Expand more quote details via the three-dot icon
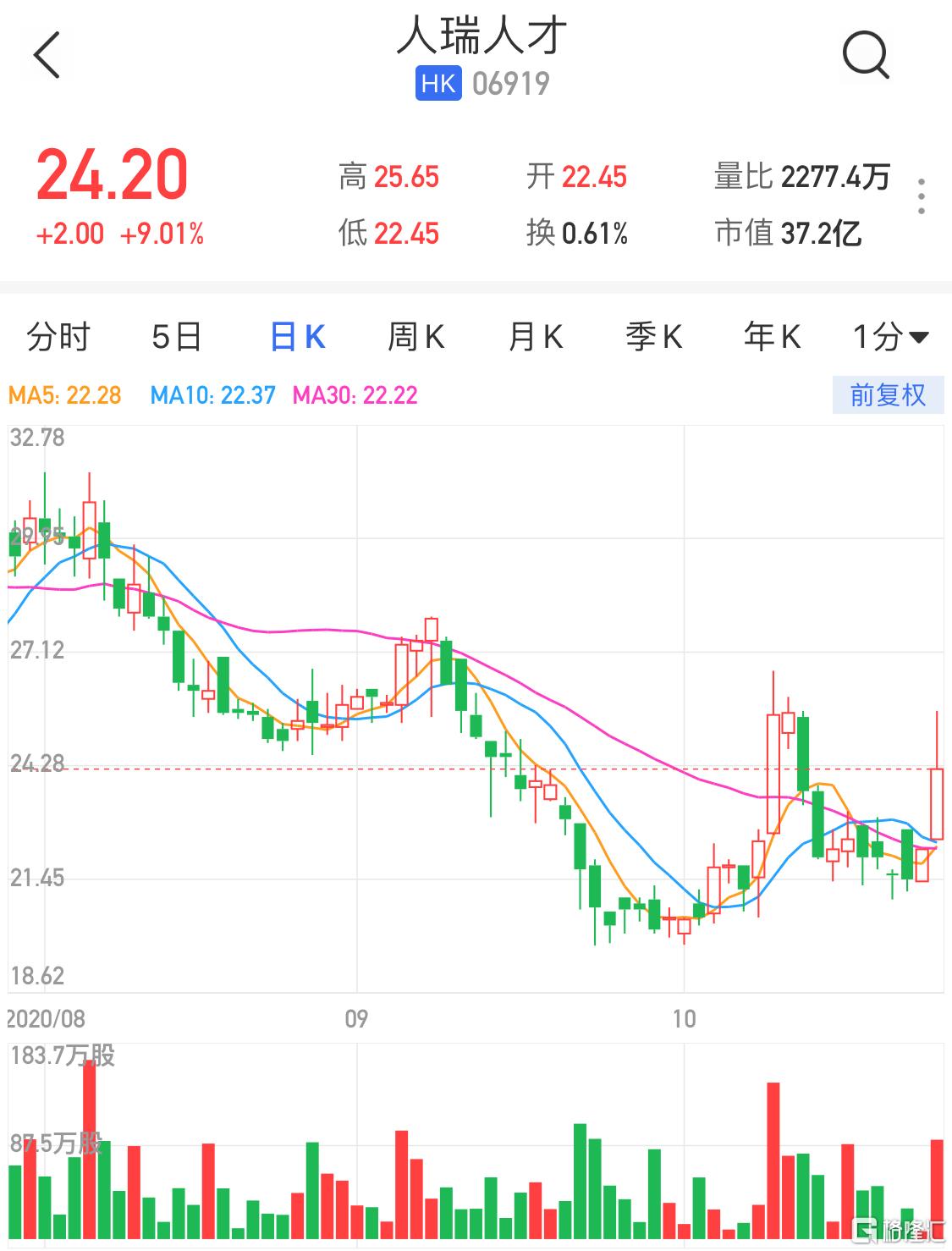This screenshot has height=1251, width=952. tap(921, 196)
